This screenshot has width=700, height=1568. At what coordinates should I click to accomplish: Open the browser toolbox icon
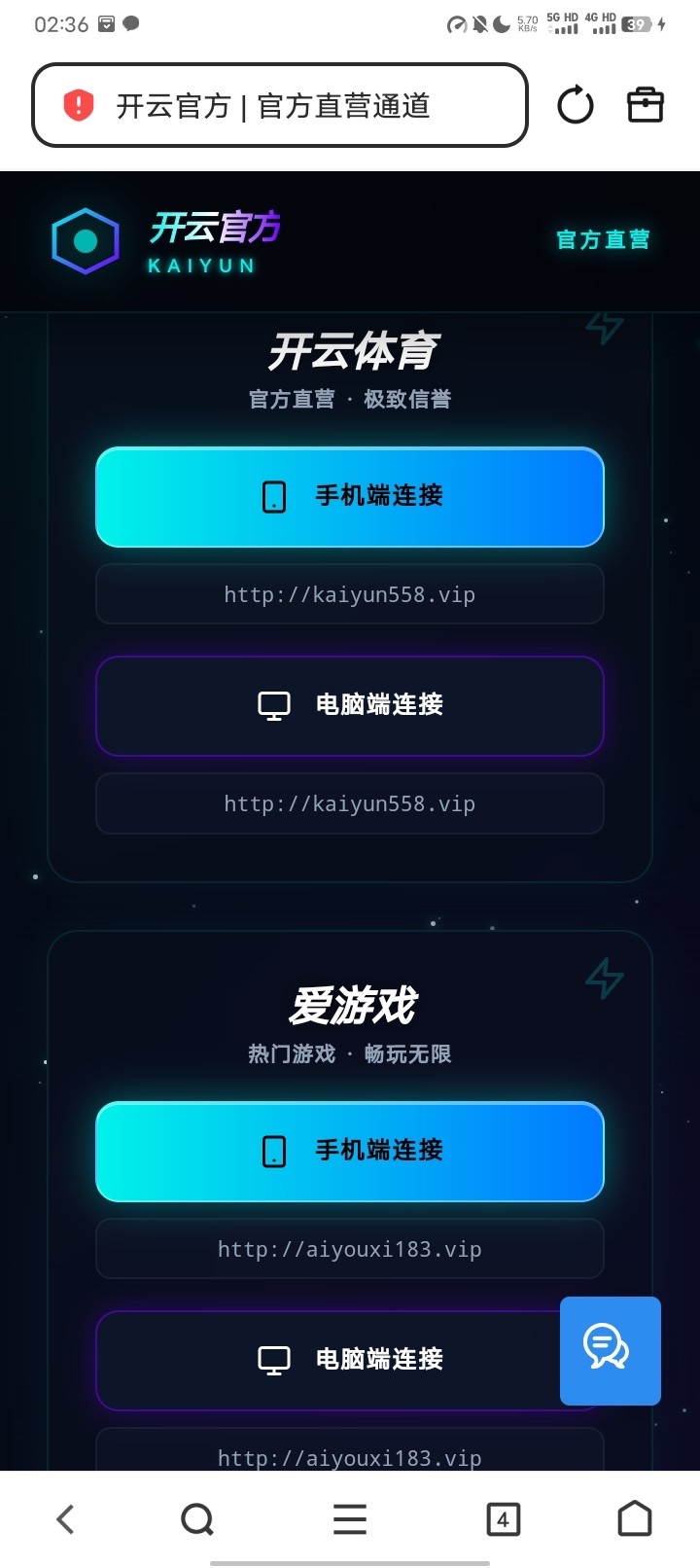pyautogui.click(x=645, y=105)
